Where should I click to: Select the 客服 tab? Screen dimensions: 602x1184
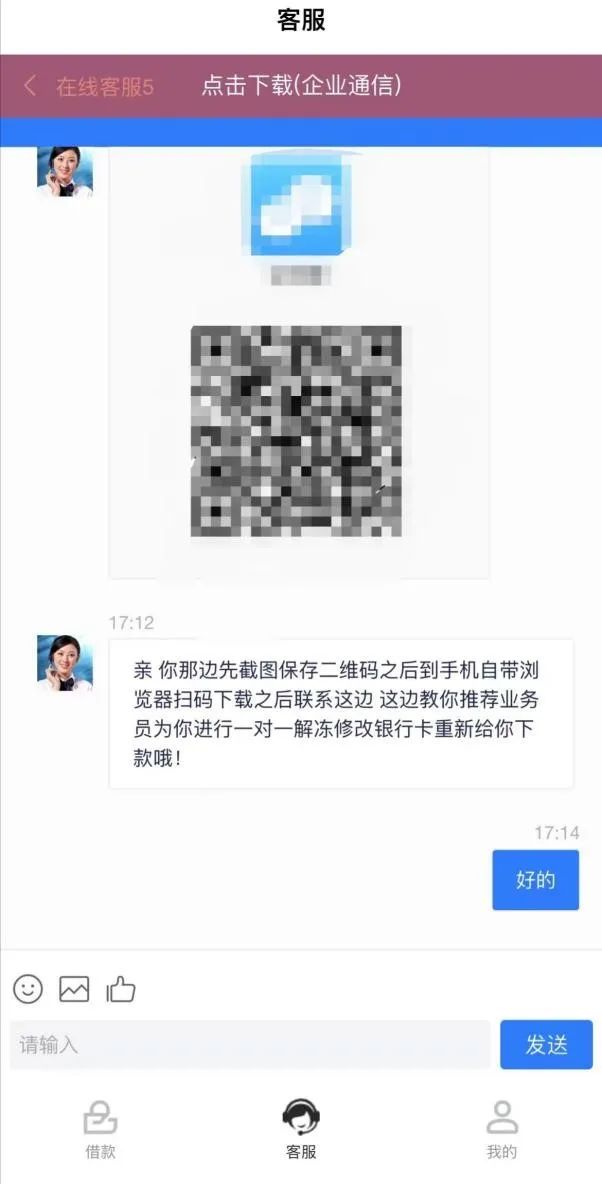click(x=301, y=1129)
